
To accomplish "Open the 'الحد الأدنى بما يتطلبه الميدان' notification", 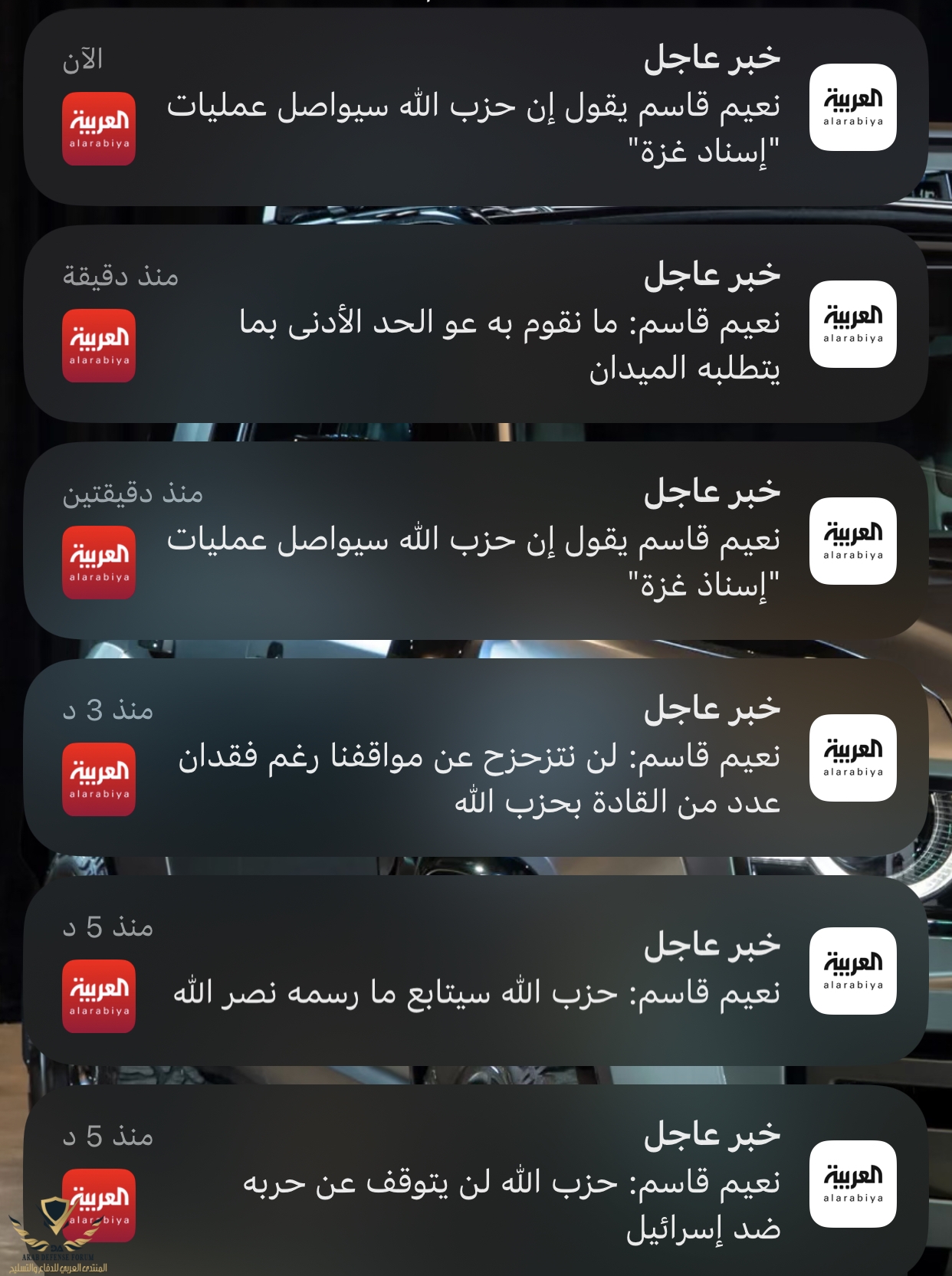I will tap(475, 324).
